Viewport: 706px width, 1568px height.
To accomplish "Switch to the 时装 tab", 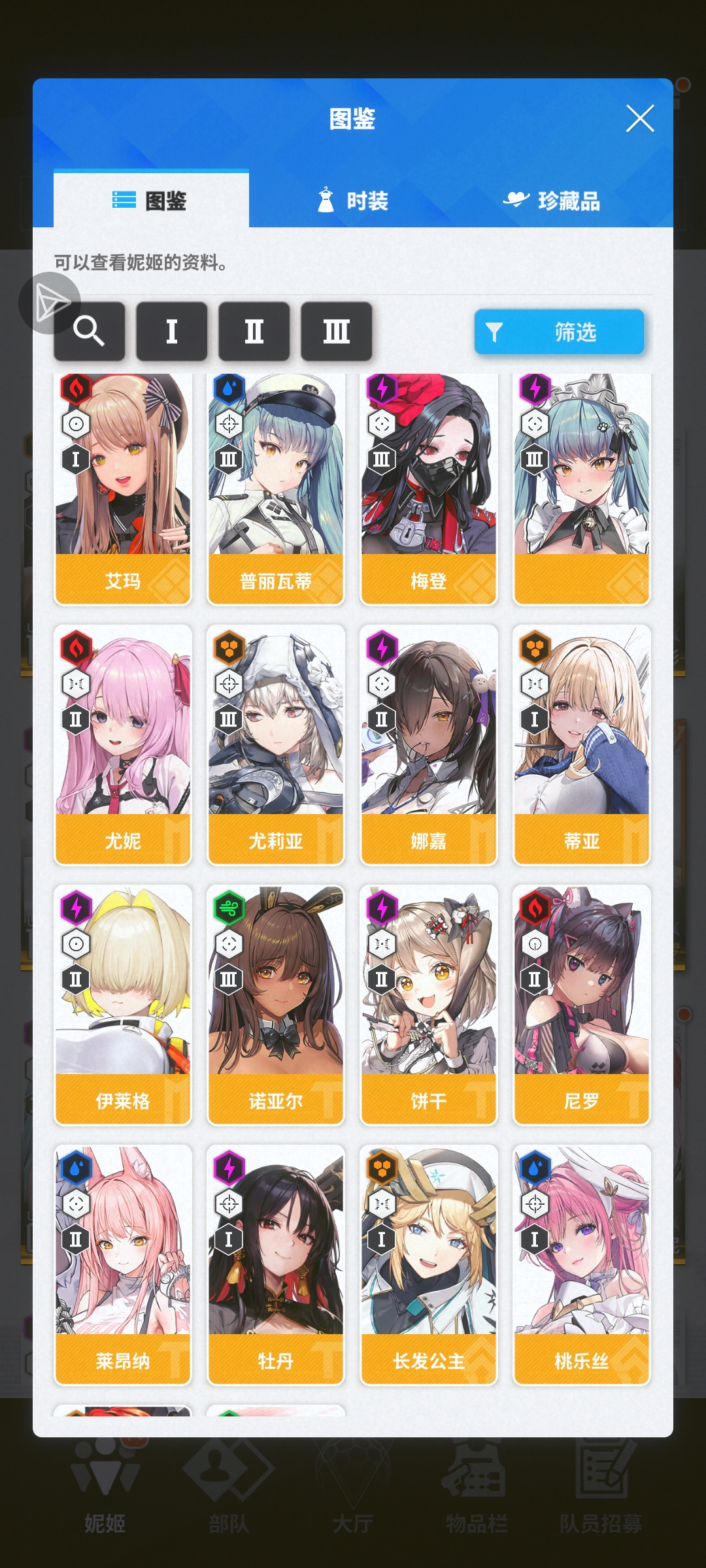I will click(x=353, y=201).
